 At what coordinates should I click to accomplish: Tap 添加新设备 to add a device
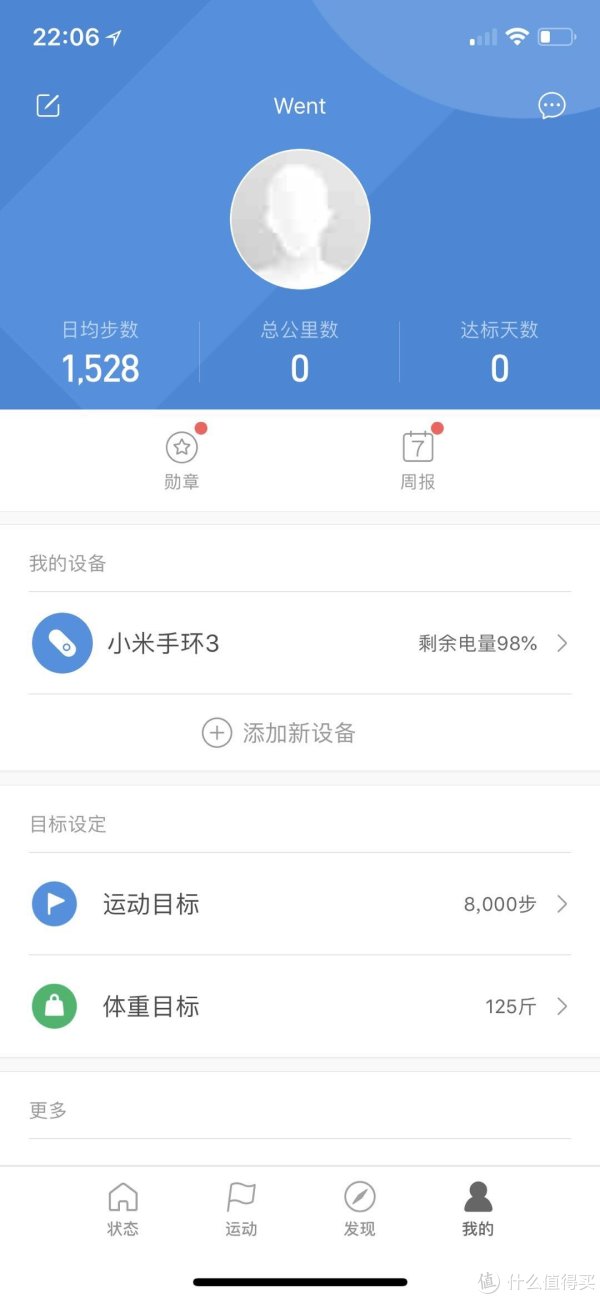point(279,733)
